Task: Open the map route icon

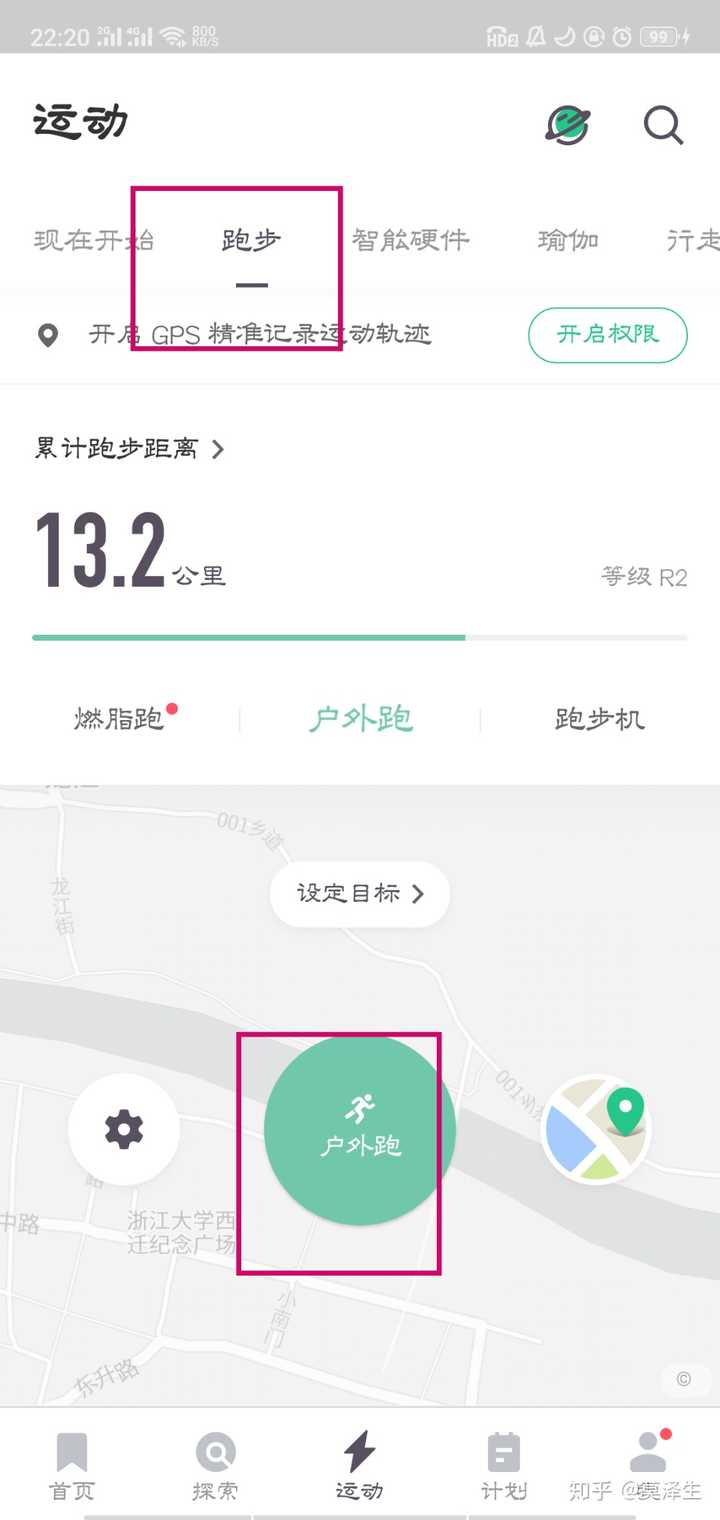Action: click(596, 1130)
